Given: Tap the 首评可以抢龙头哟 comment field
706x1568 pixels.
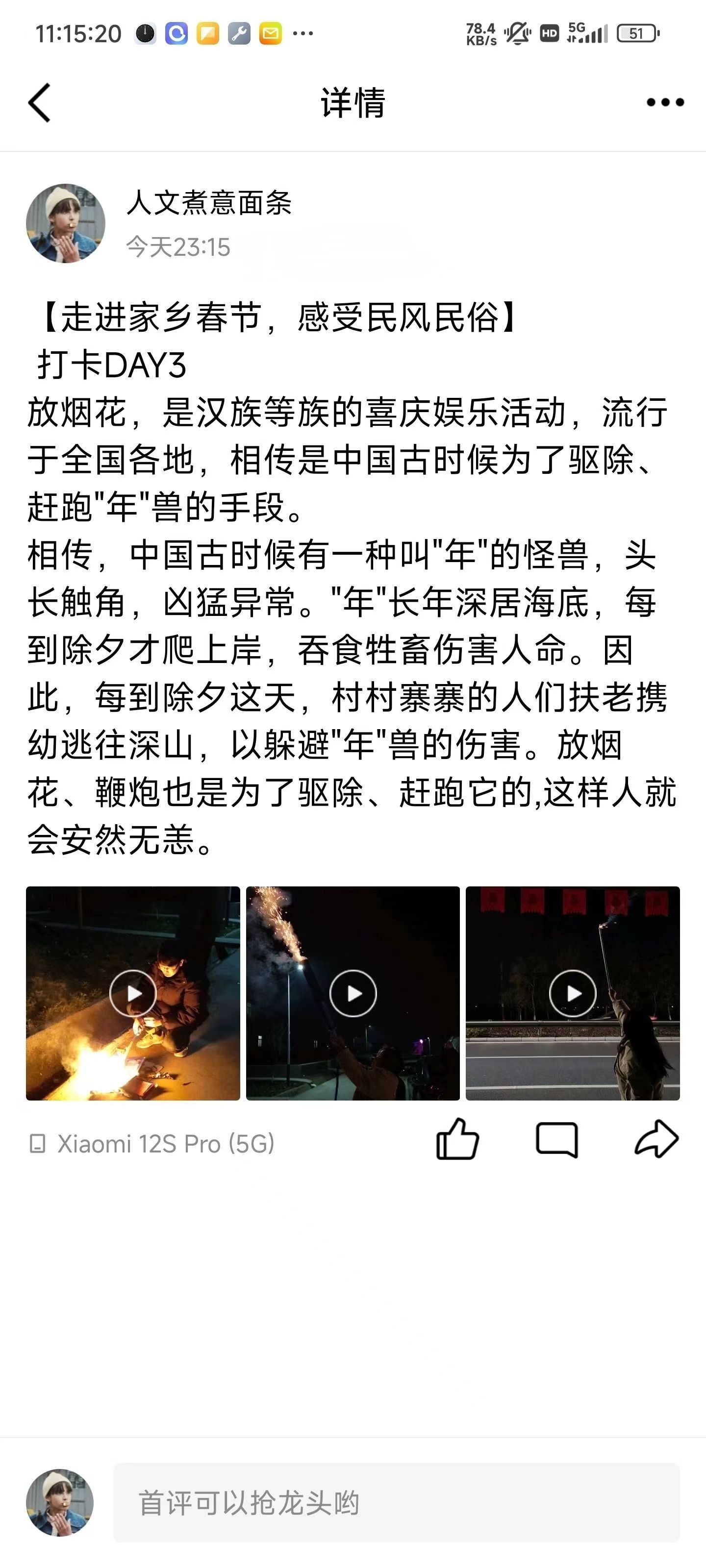Looking at the screenshot, I should [396, 1503].
